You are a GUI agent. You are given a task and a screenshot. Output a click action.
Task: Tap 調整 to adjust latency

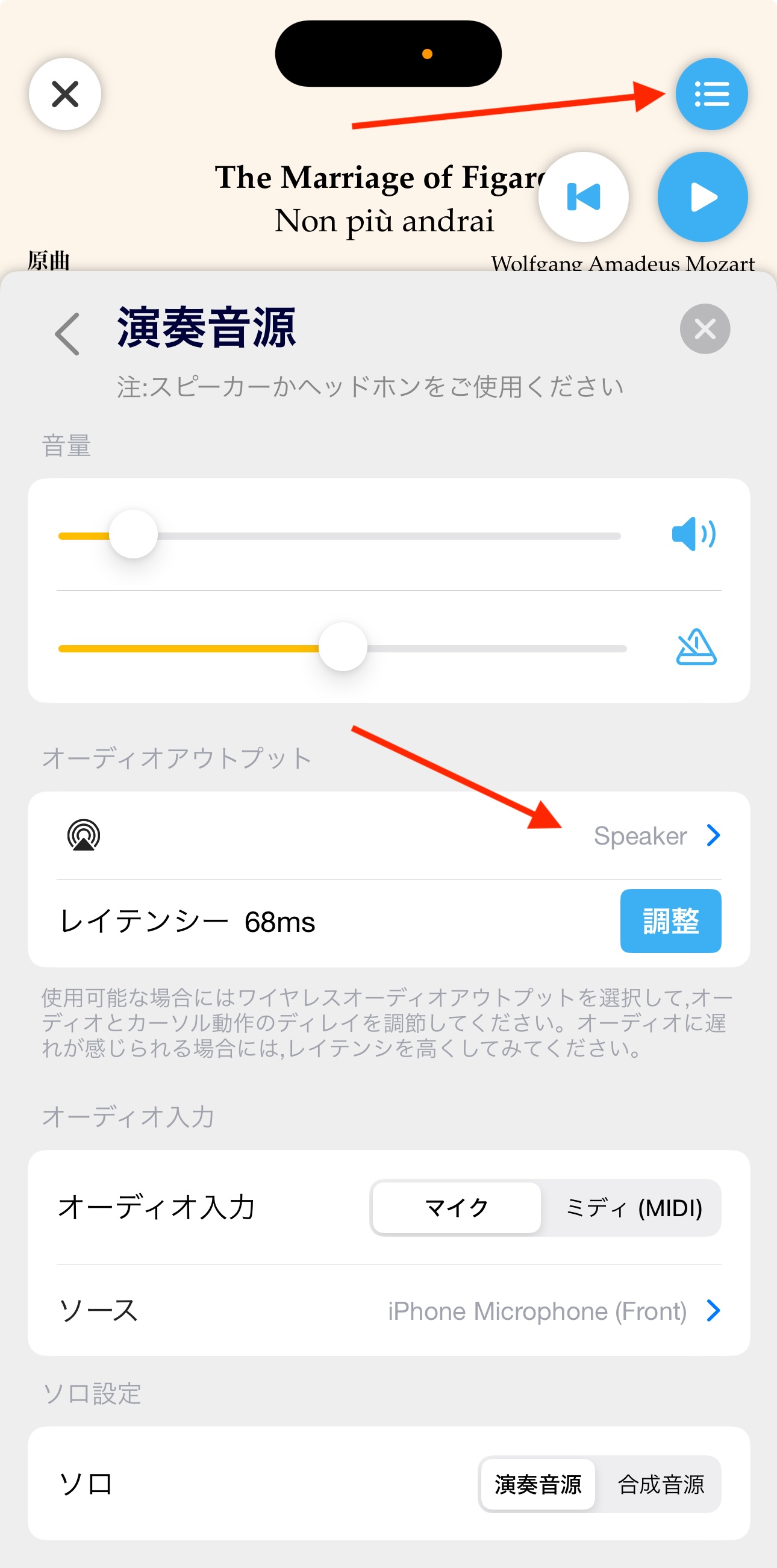[670, 921]
